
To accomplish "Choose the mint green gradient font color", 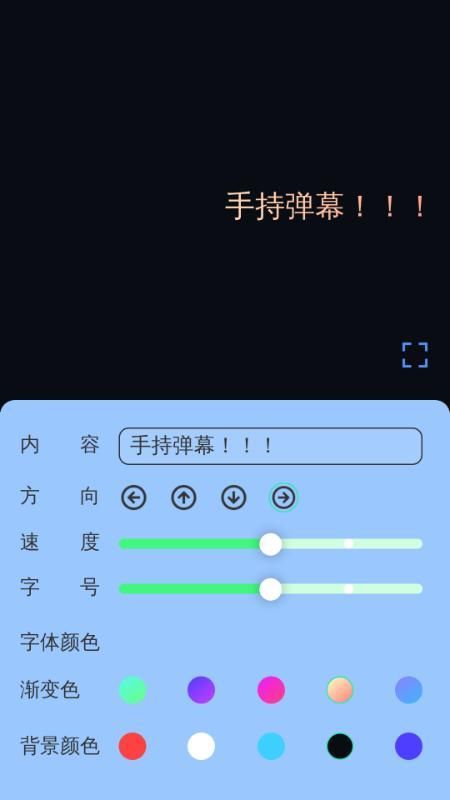I will 133,690.
